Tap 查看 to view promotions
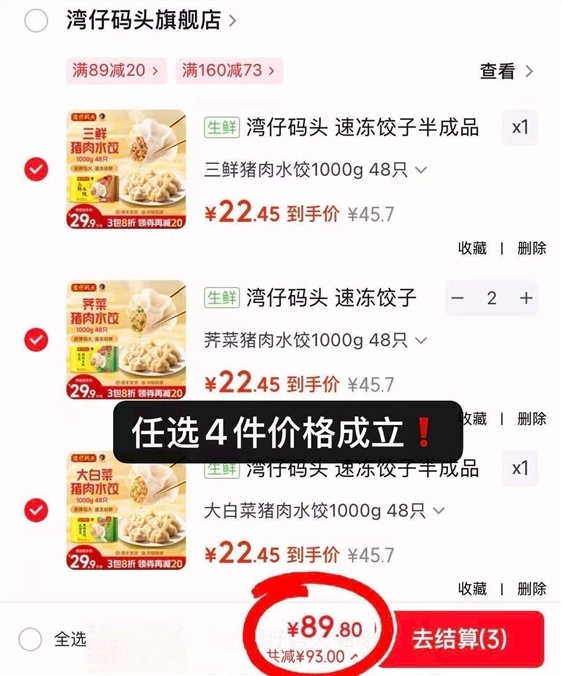 coord(506,71)
